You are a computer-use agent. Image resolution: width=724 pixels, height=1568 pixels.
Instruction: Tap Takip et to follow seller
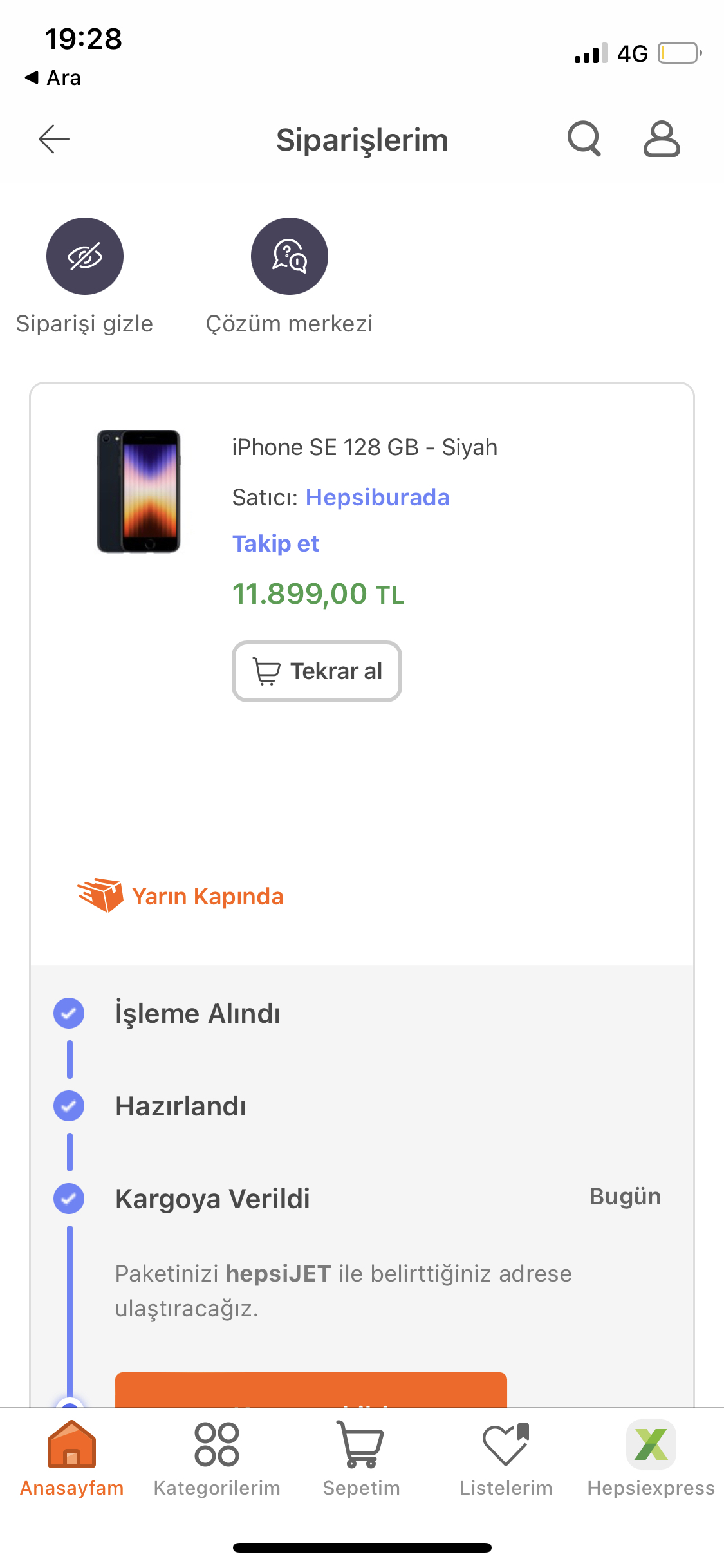[275, 544]
